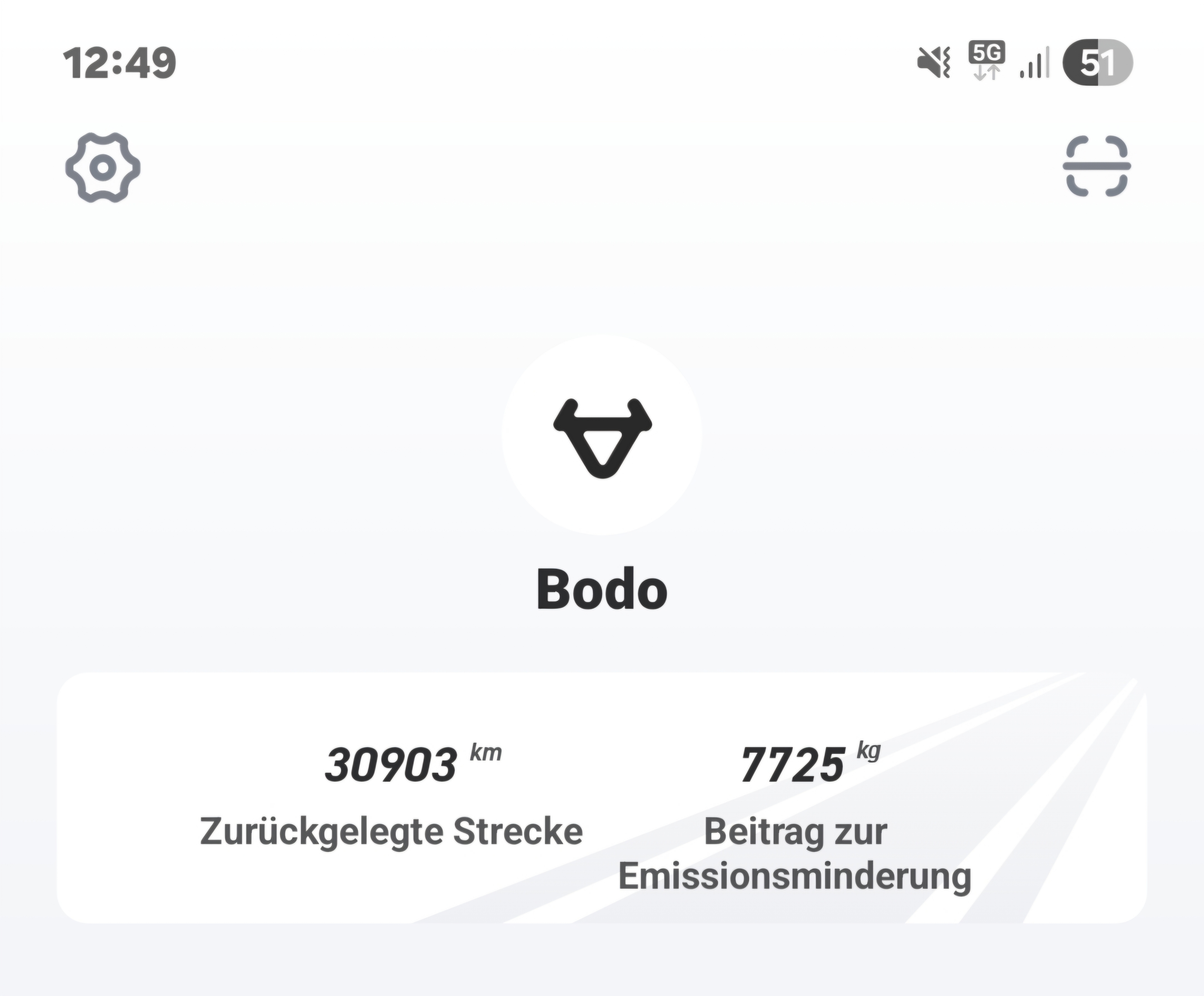The height and width of the screenshot is (996, 1204).
Task: Open the QR code scanner
Action: [1096, 166]
